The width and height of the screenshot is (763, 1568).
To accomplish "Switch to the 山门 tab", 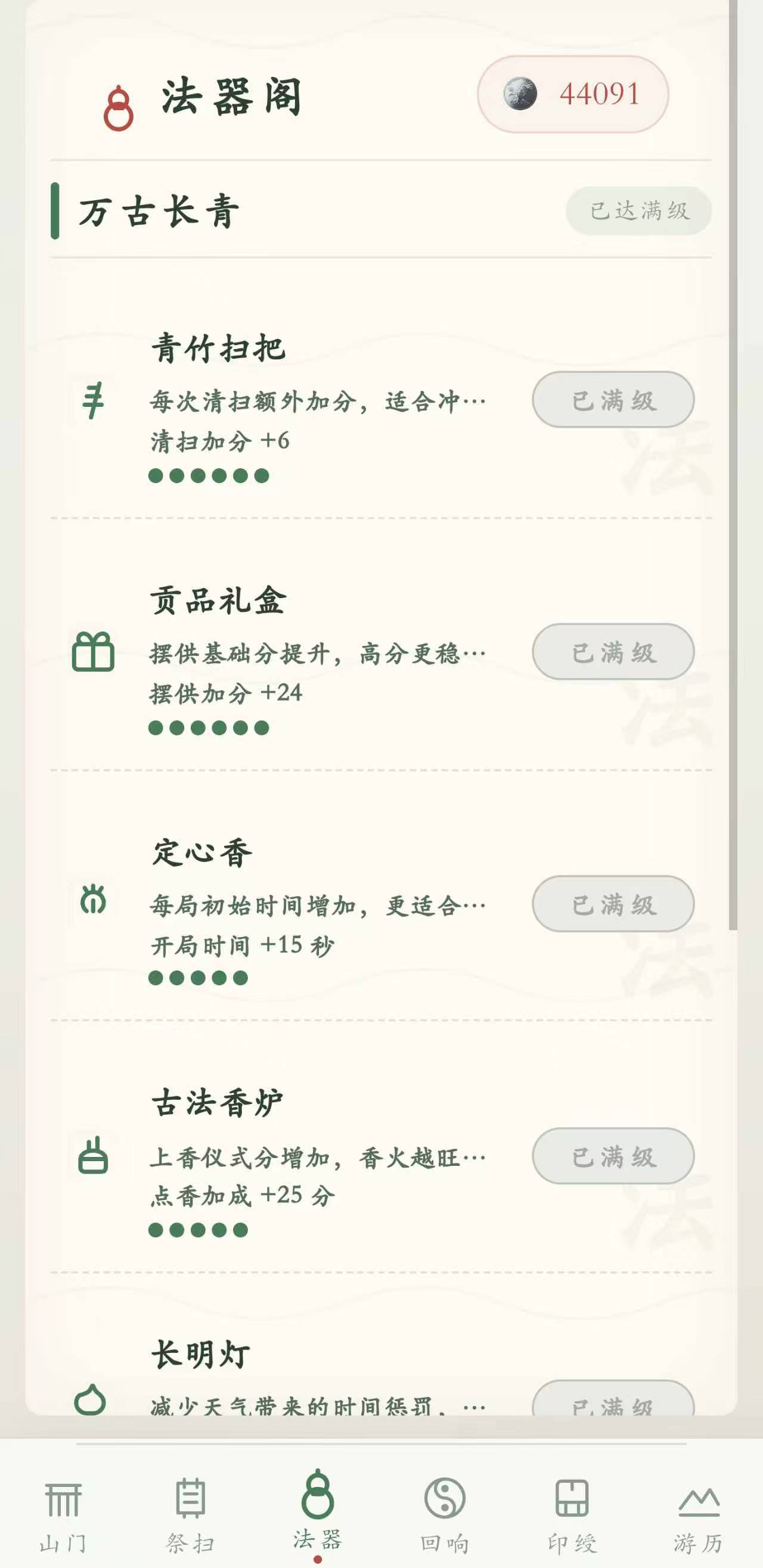I will click(63, 1515).
